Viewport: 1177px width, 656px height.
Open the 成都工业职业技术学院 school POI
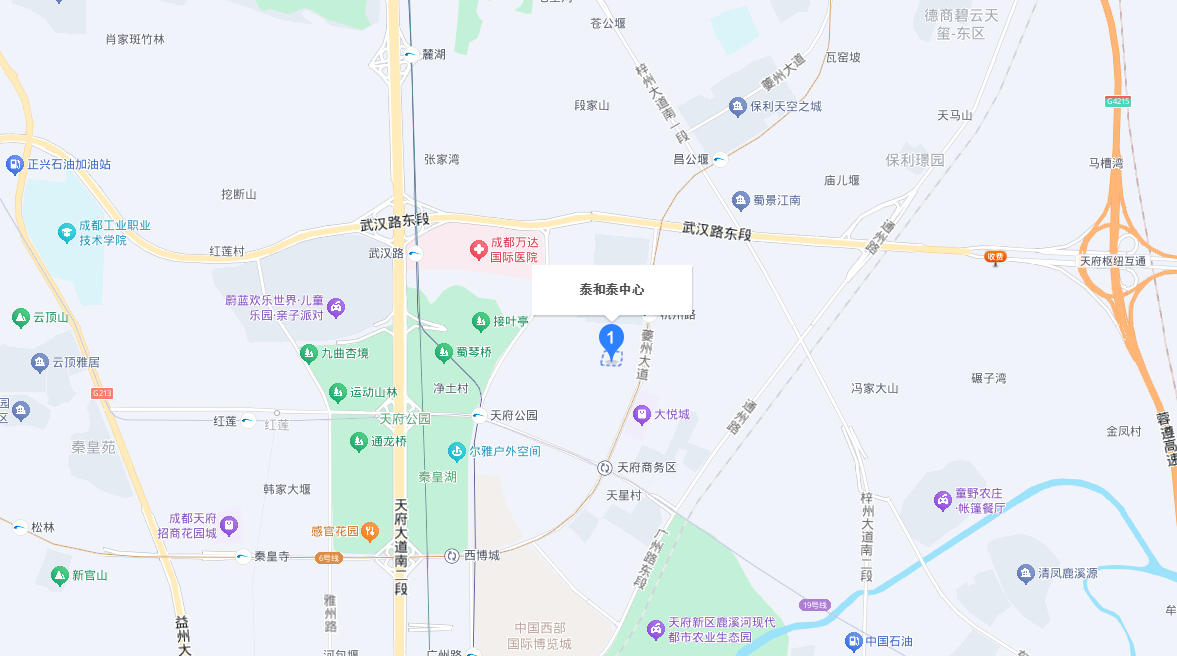pos(66,233)
